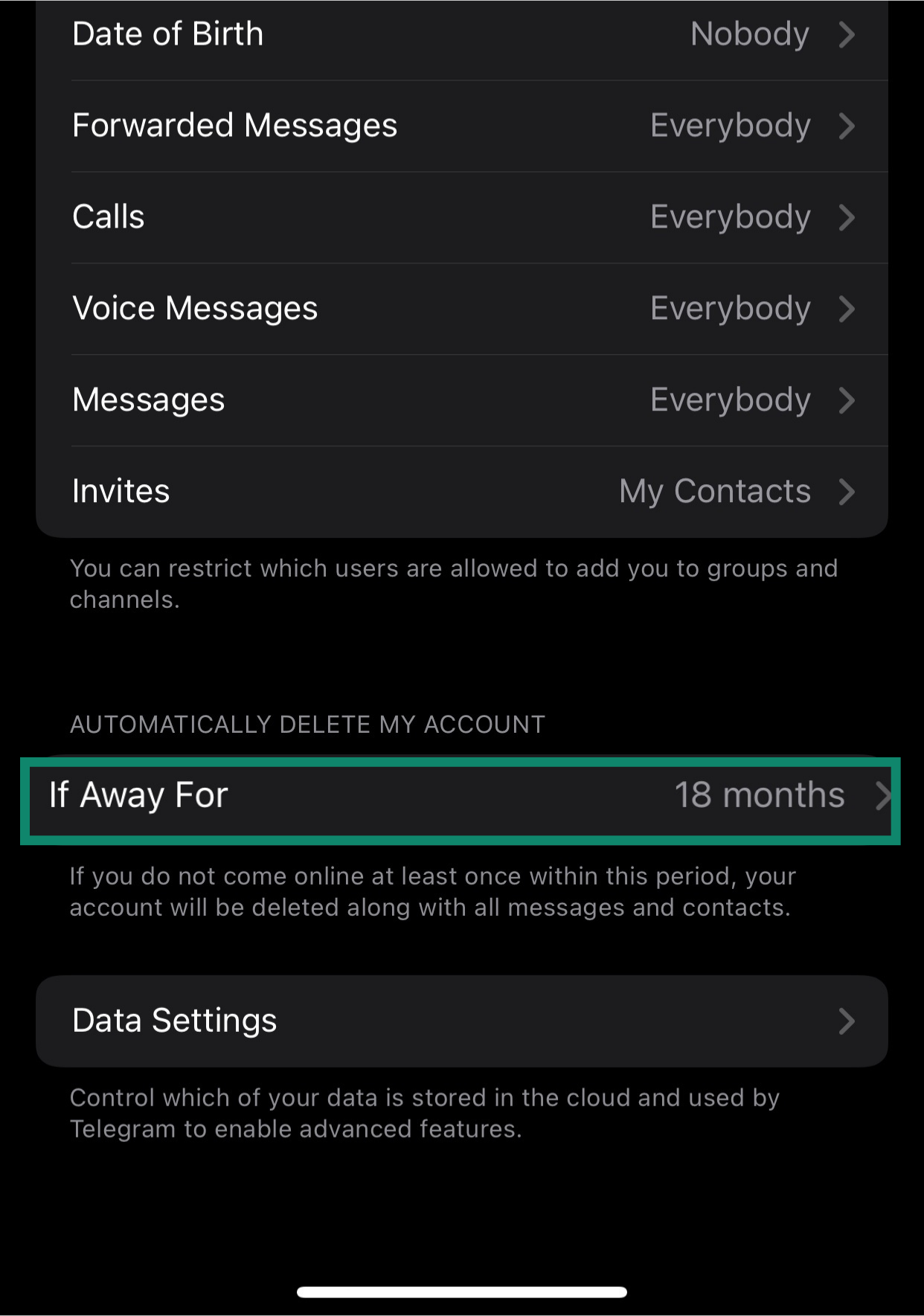Tap the home indicator bar

[x=462, y=1291]
